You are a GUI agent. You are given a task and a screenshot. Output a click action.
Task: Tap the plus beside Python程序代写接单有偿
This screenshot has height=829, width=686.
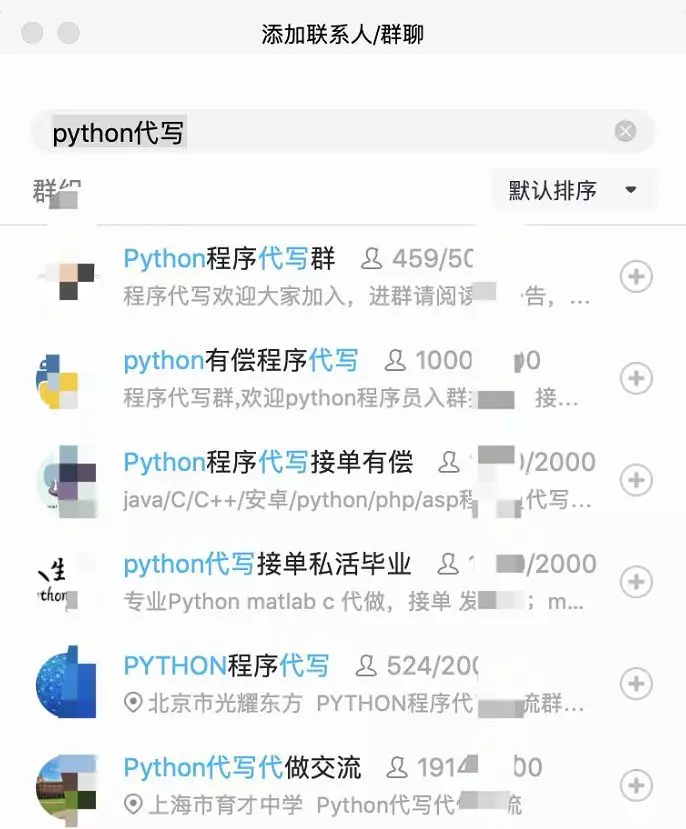[636, 480]
